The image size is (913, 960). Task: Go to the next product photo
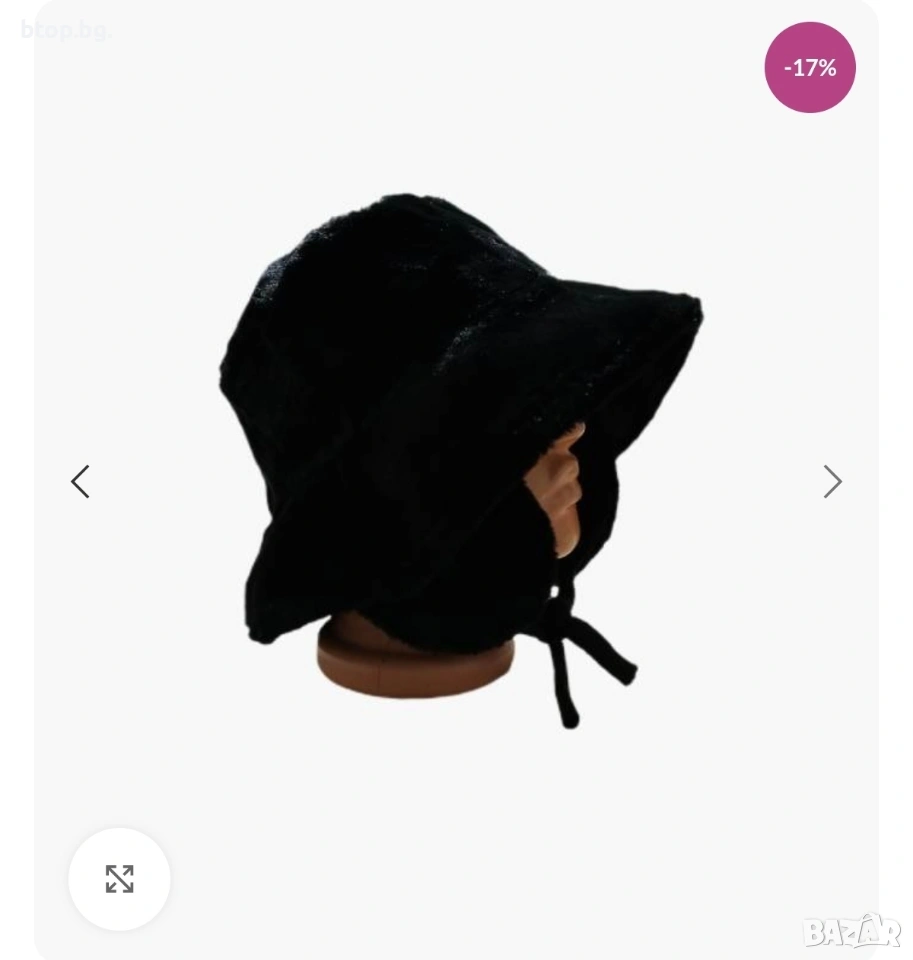tap(832, 482)
